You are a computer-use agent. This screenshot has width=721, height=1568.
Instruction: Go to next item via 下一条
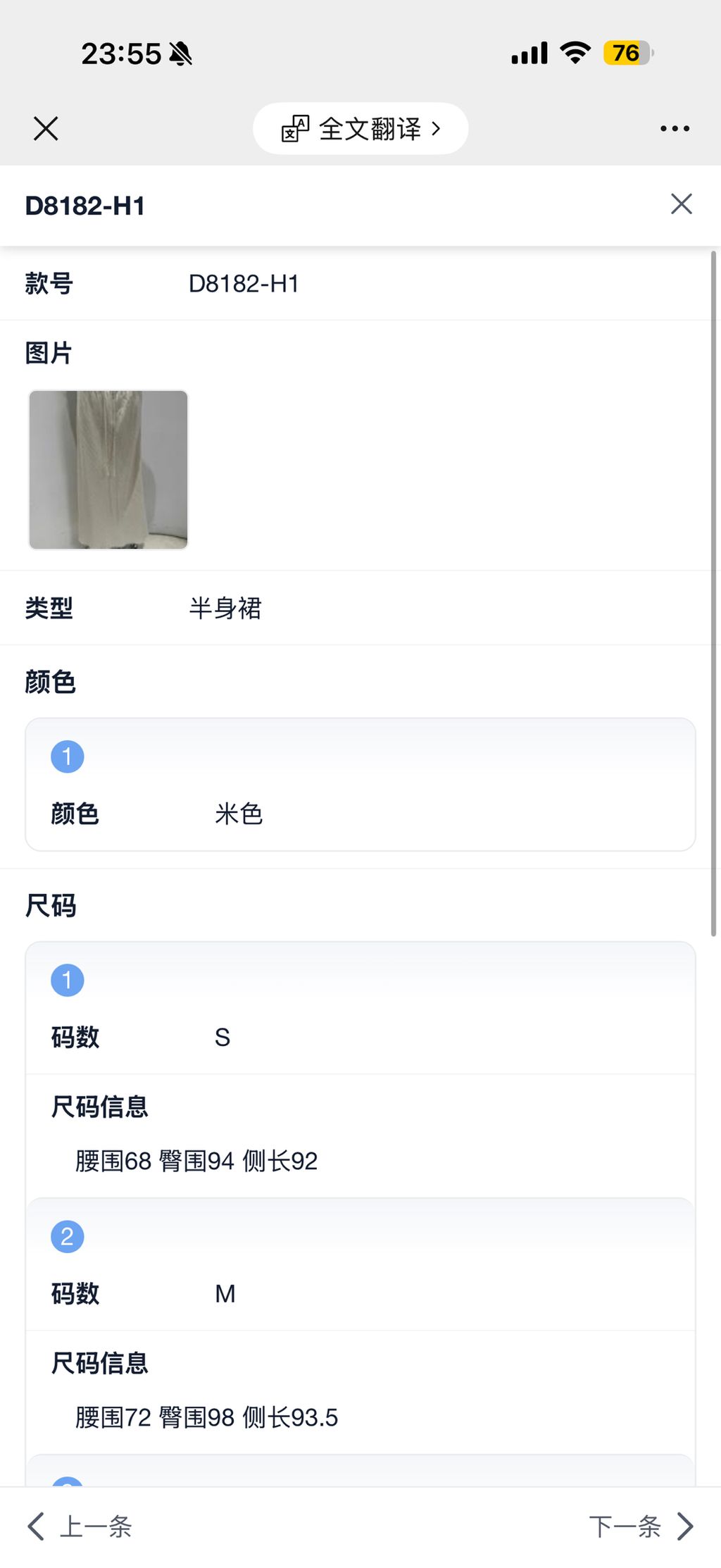(x=627, y=1526)
